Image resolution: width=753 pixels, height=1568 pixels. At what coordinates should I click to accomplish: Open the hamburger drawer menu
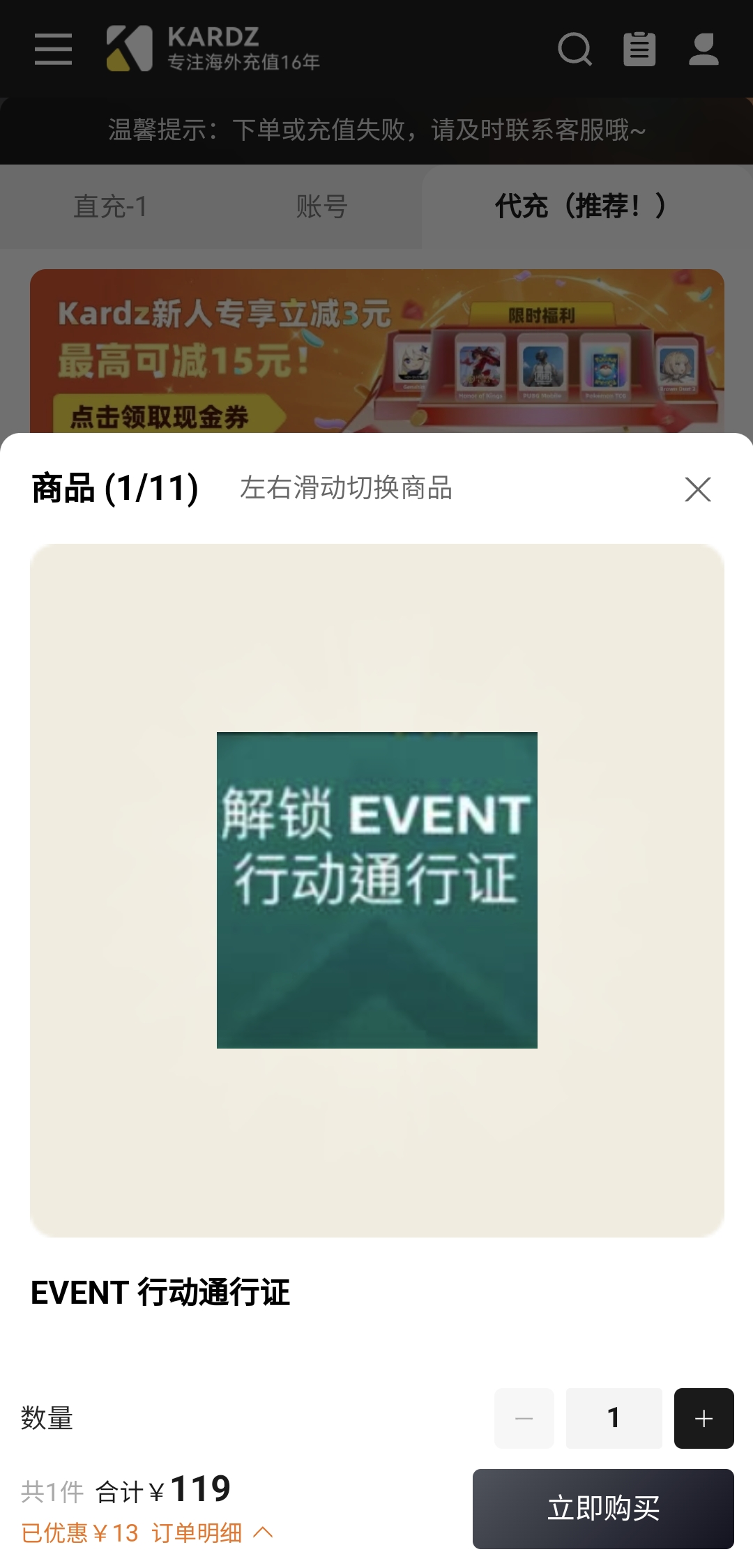click(x=54, y=49)
